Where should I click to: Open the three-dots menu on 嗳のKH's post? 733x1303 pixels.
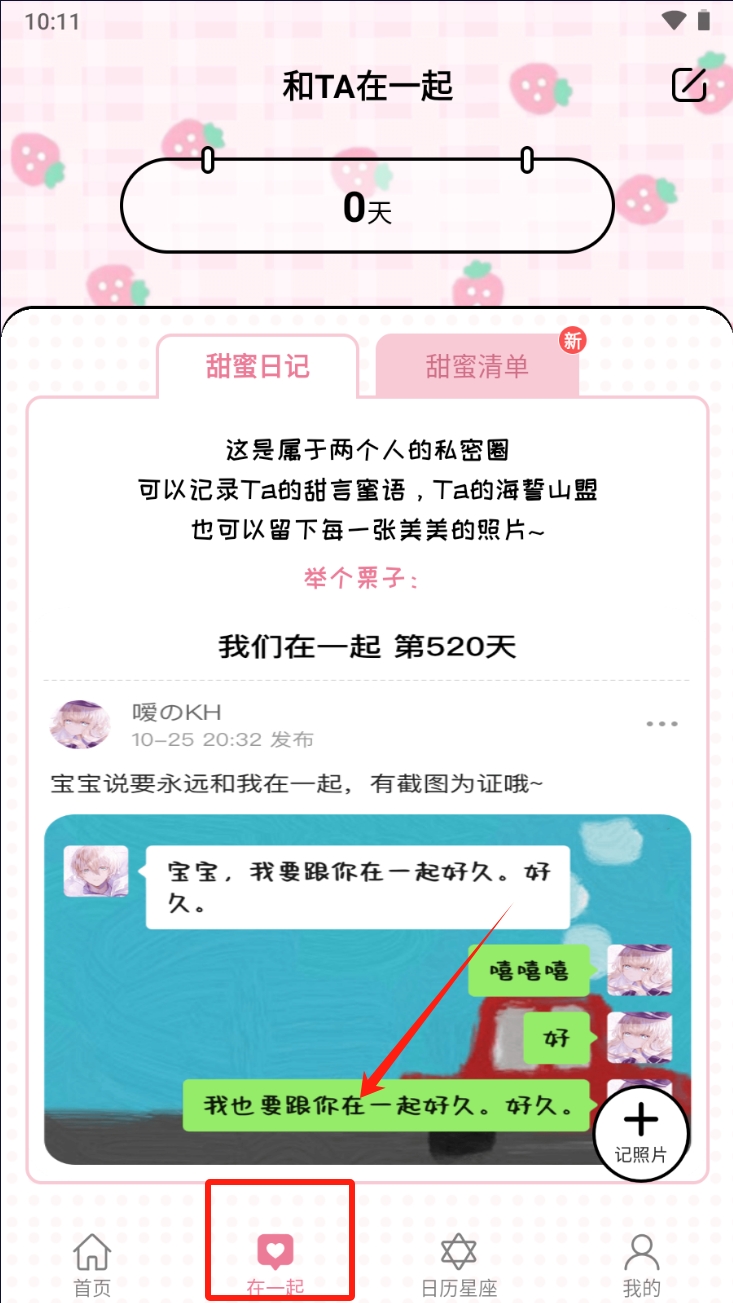click(662, 724)
